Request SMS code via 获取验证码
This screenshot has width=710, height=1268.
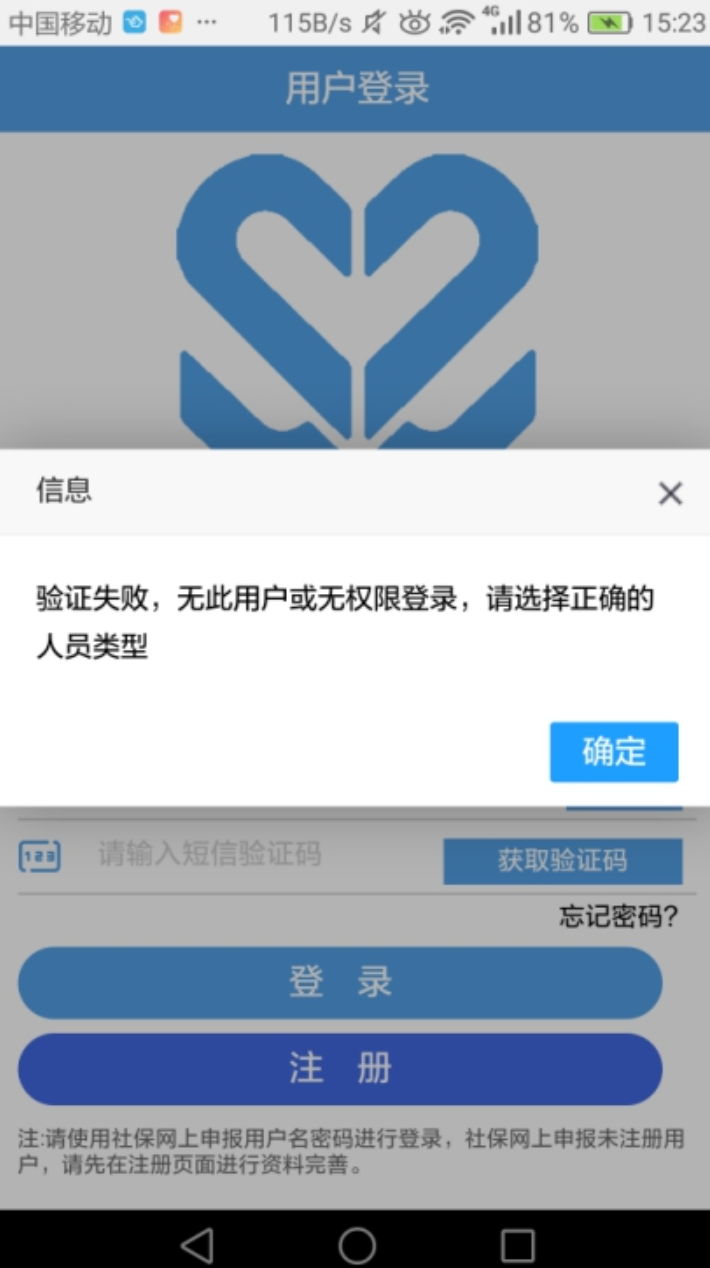[562, 861]
